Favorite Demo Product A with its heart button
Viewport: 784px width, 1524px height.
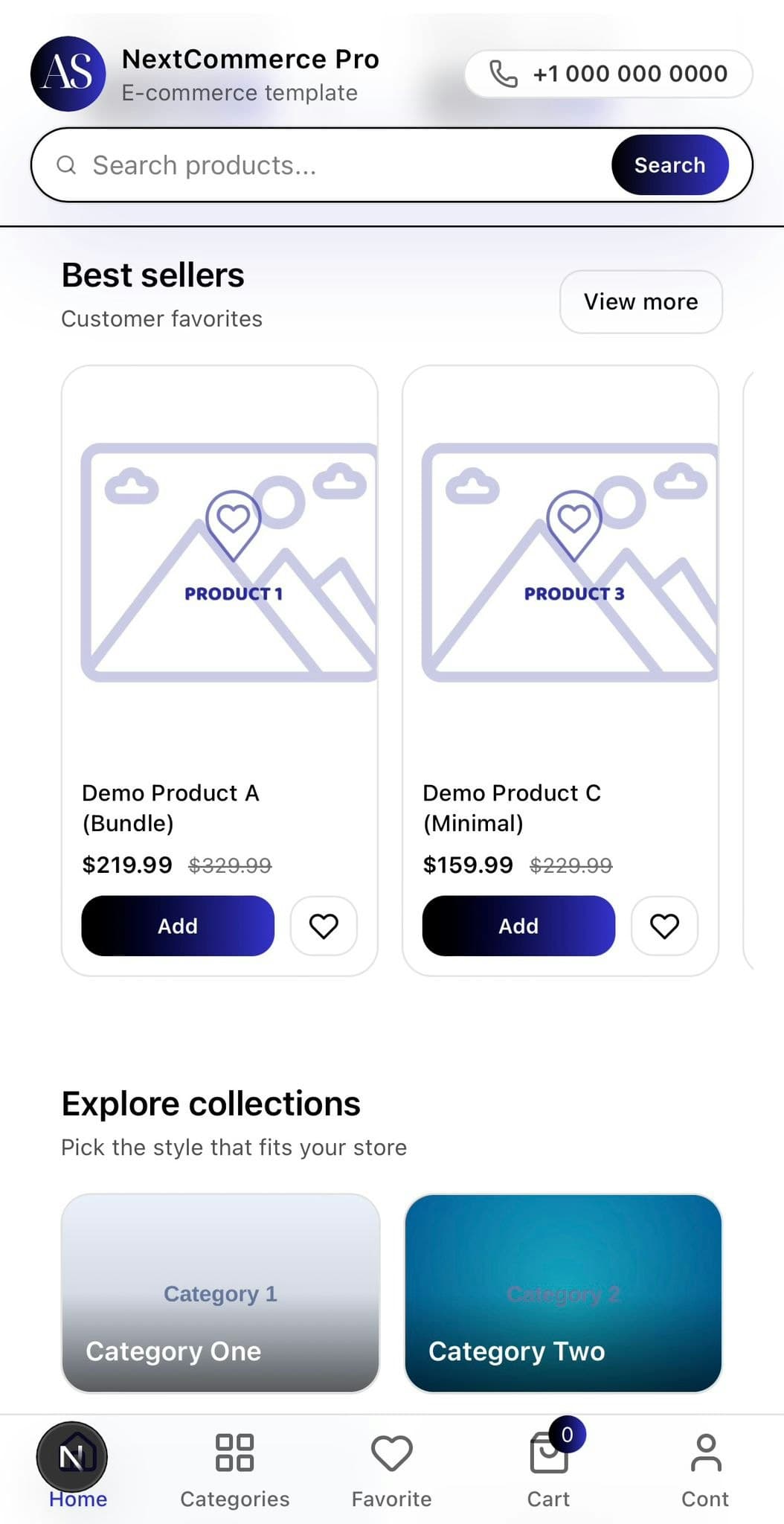click(x=324, y=926)
